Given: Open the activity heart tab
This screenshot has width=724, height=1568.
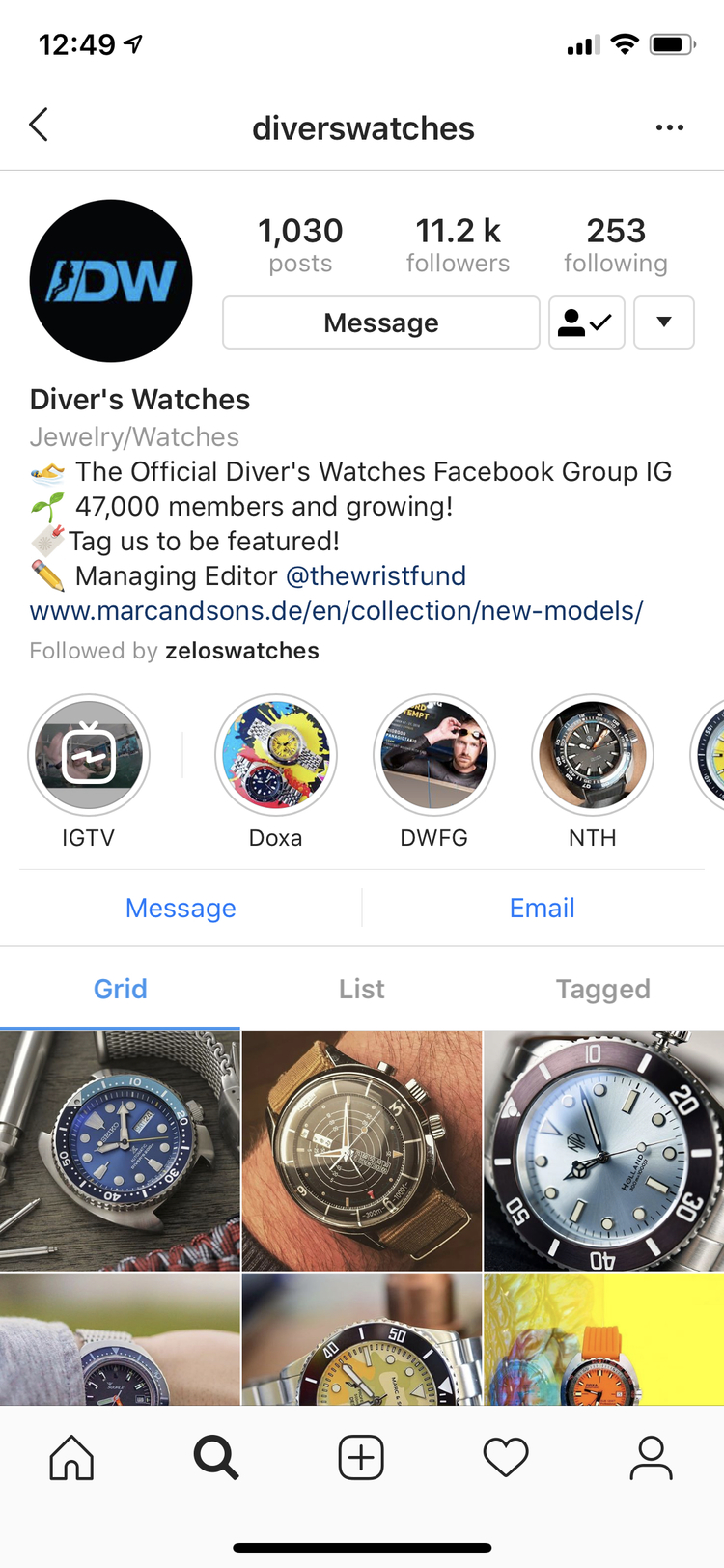Looking at the screenshot, I should (x=506, y=1457).
